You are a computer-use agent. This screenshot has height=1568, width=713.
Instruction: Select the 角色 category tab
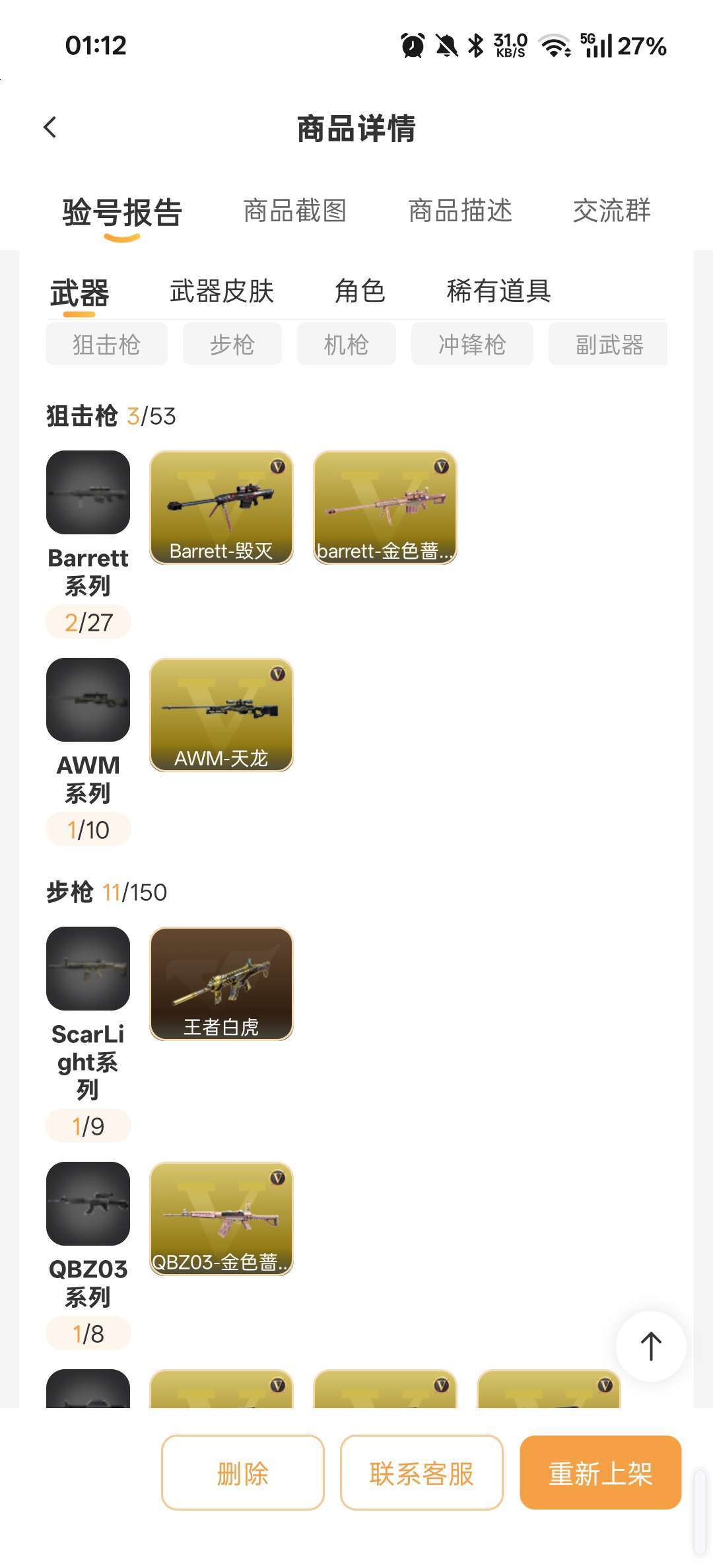(360, 291)
